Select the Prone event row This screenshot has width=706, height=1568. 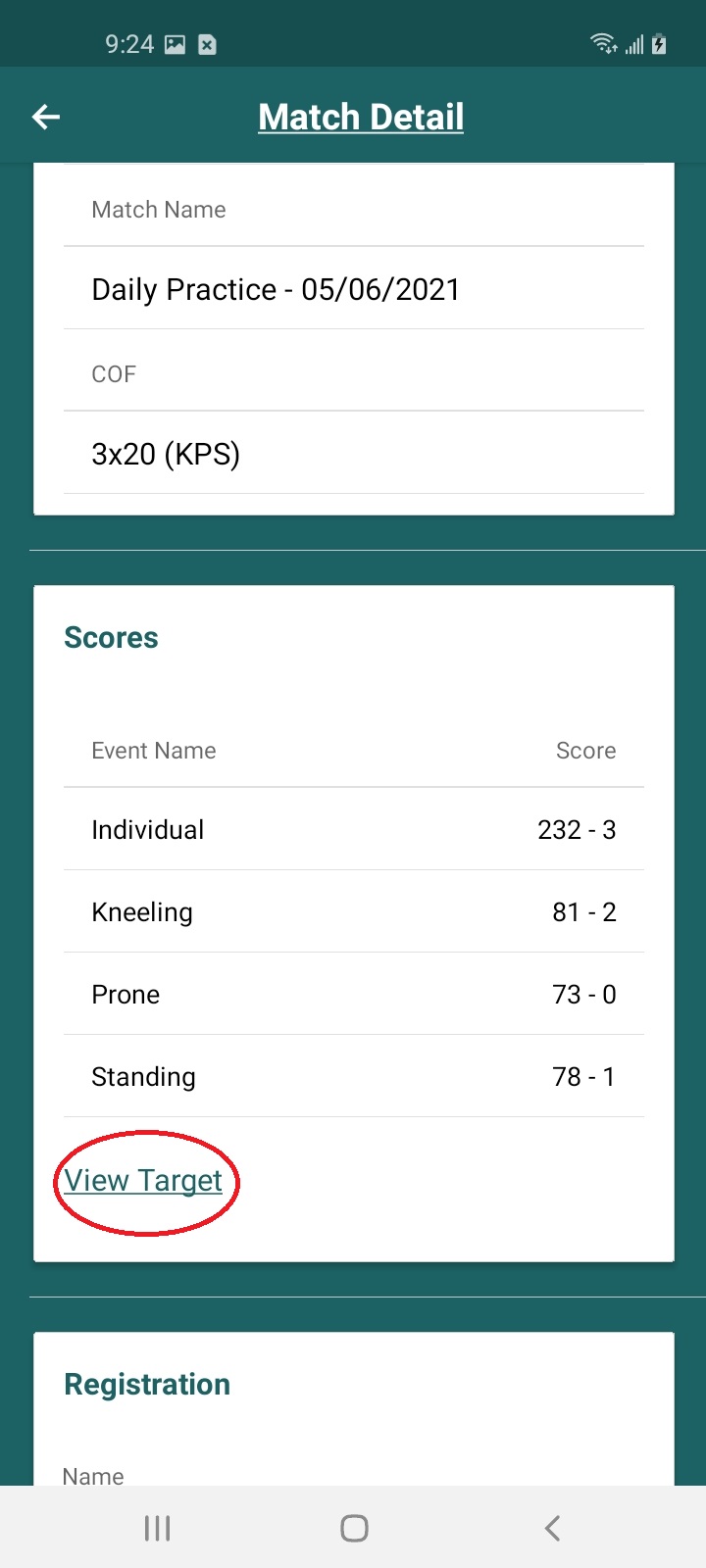(x=353, y=994)
